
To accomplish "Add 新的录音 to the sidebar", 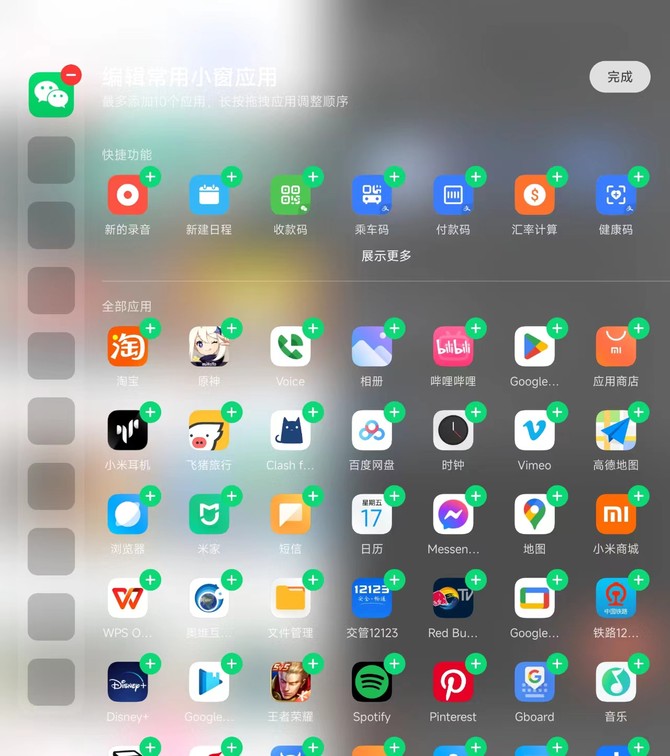I will click(x=150, y=177).
